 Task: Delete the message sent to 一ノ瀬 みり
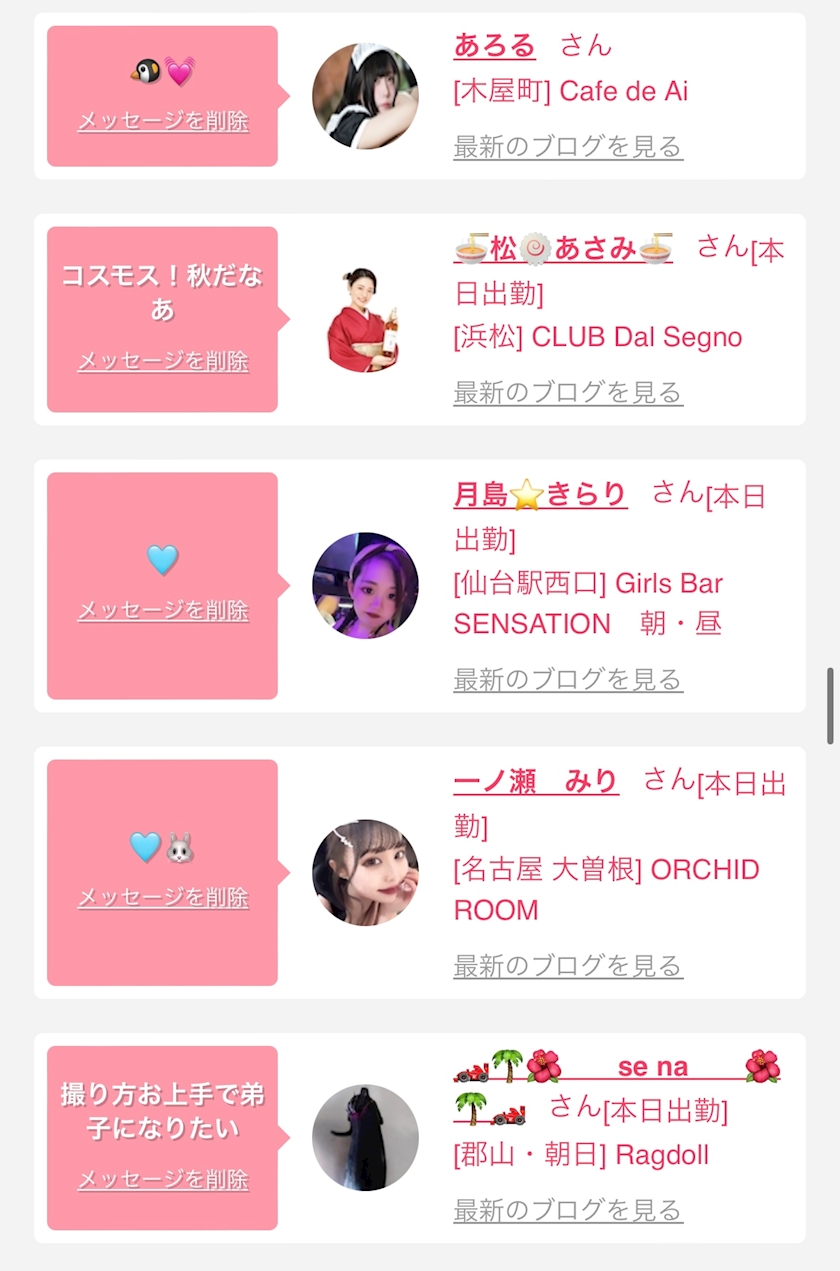coord(163,898)
